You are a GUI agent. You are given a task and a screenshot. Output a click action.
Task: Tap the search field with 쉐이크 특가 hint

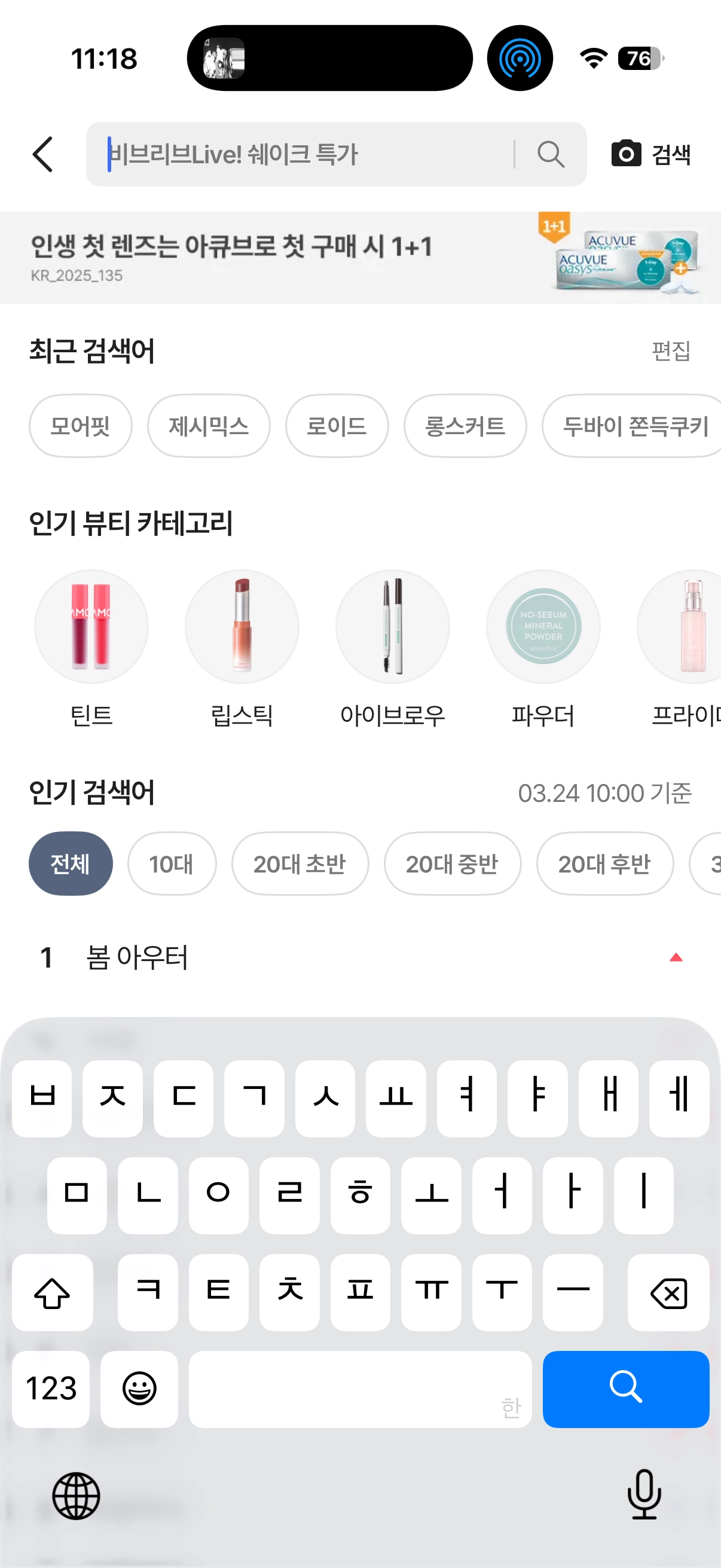[x=304, y=154]
